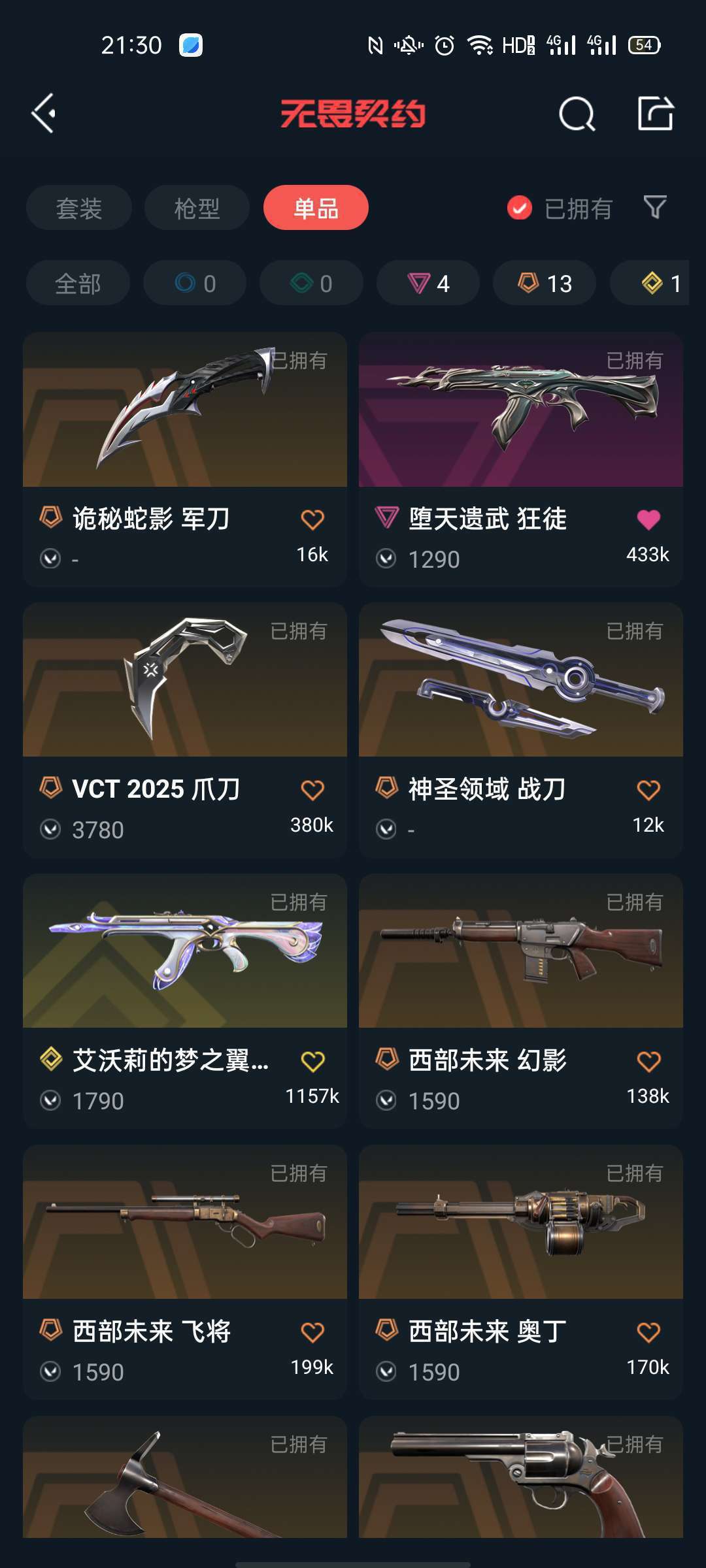Like the 西部未来 奥丁 skin
This screenshot has width=706, height=1568.
[648, 1332]
